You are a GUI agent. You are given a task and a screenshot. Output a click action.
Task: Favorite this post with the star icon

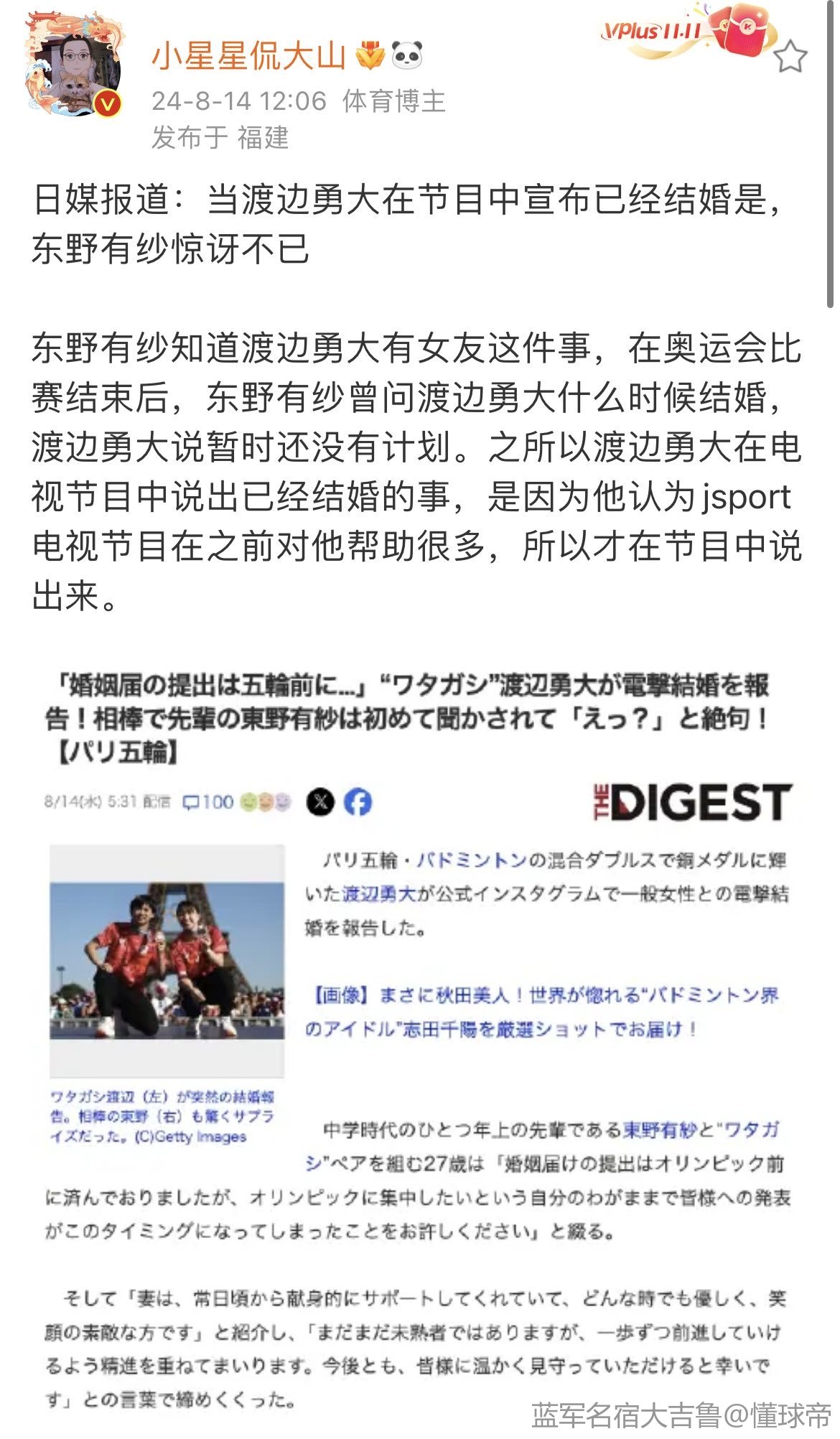pyautogui.click(x=791, y=57)
